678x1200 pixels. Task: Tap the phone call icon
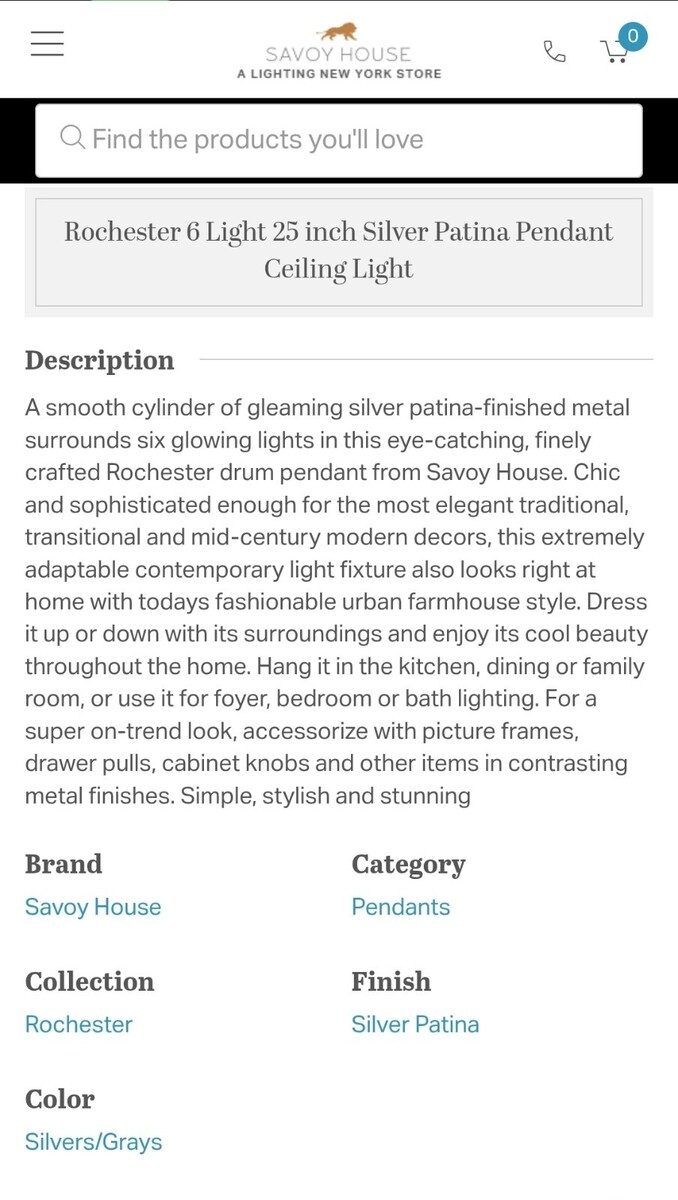point(554,51)
